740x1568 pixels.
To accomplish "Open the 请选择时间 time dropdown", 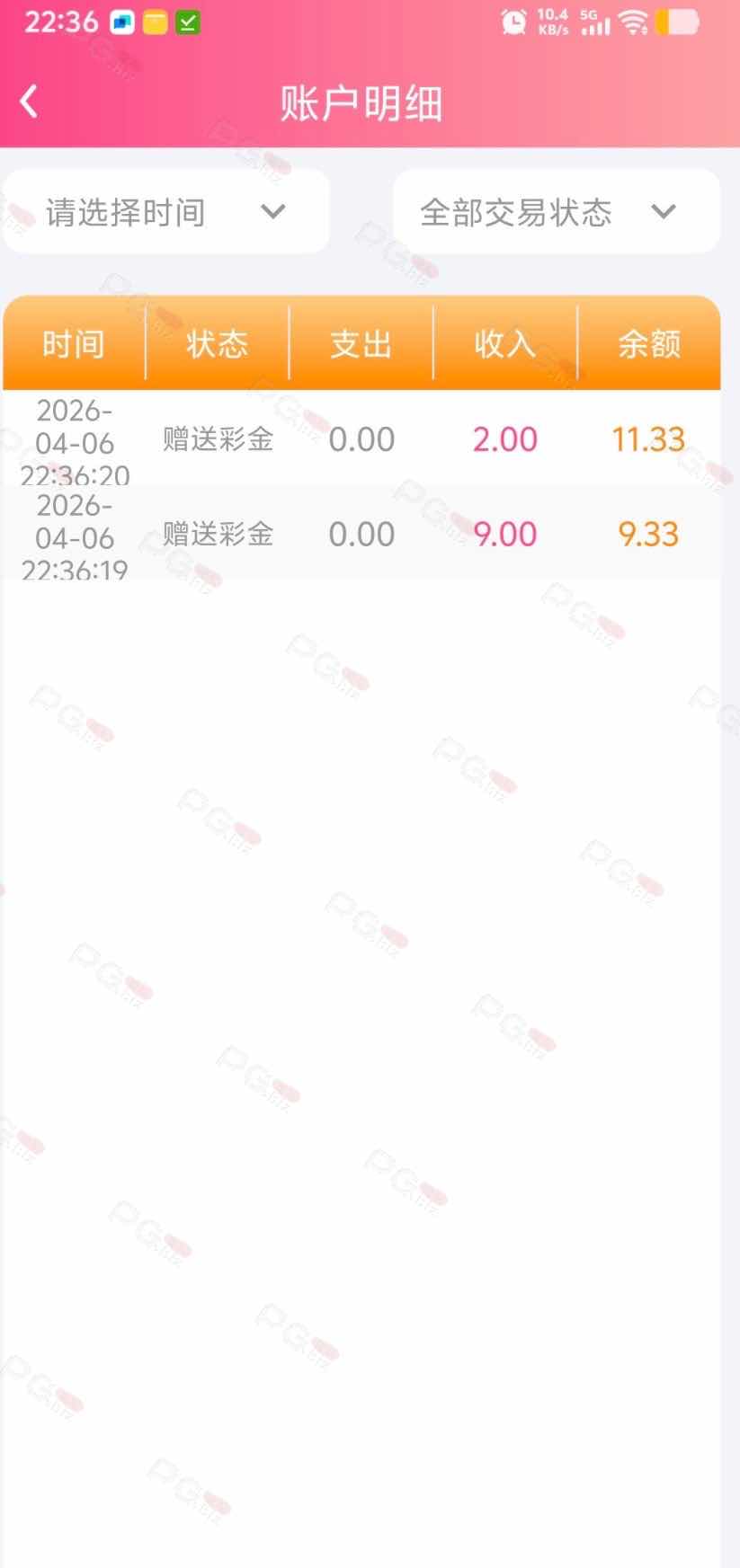I will coord(166,212).
